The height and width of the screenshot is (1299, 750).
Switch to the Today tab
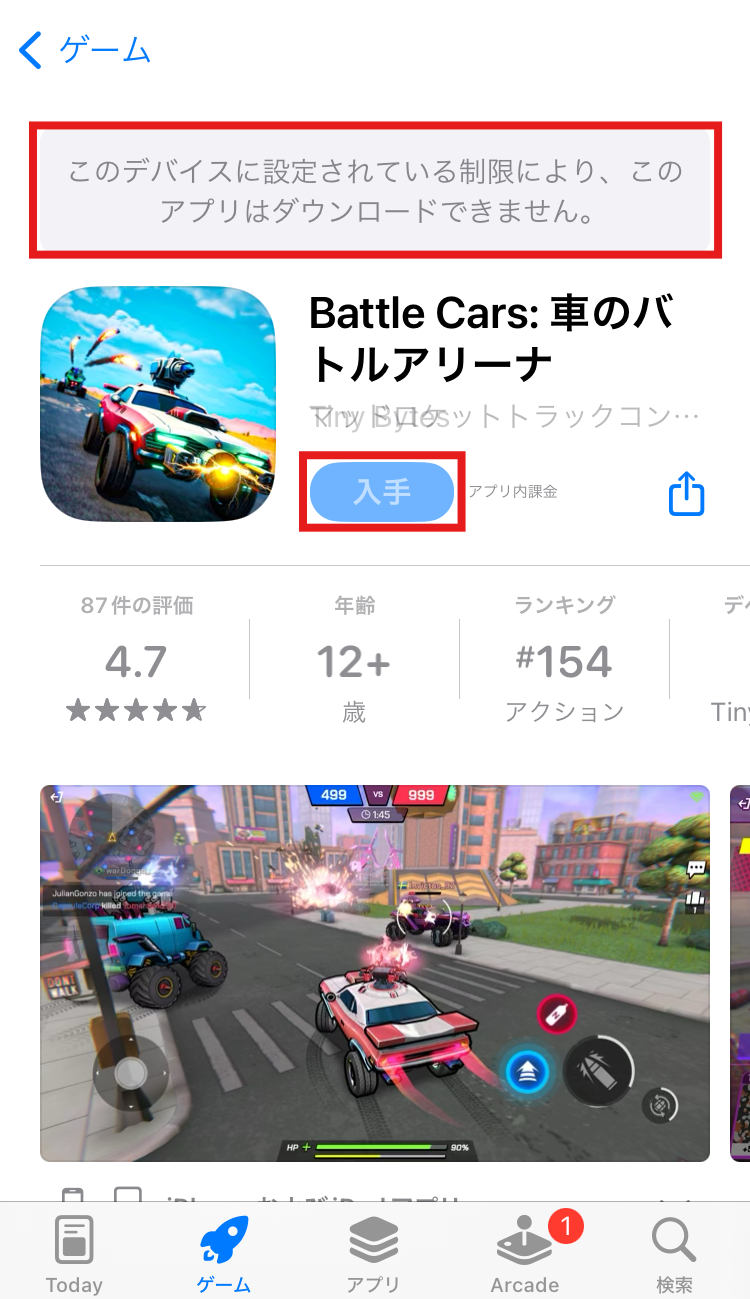(74, 1254)
